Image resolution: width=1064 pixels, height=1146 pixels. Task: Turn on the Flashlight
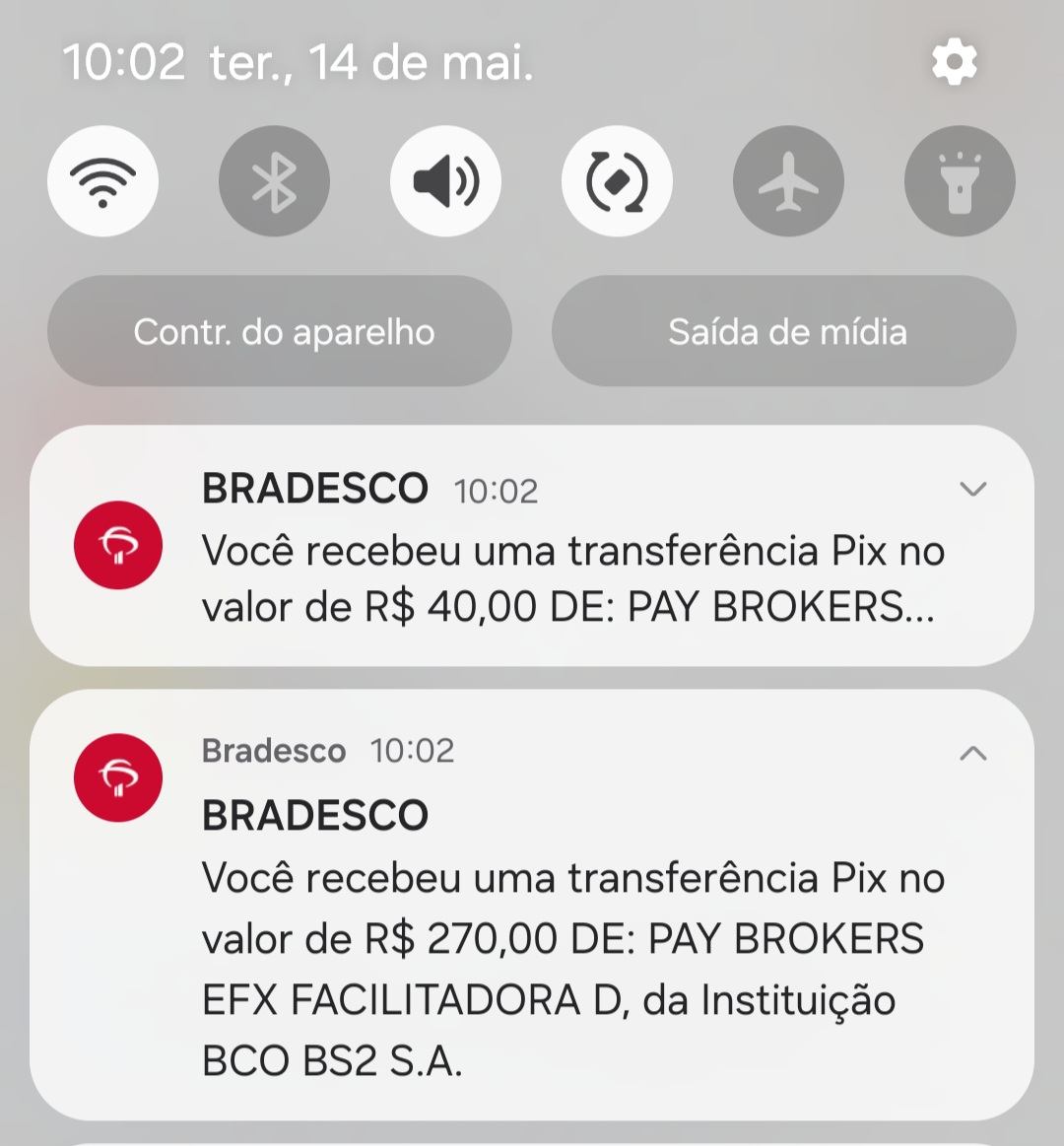point(959,180)
